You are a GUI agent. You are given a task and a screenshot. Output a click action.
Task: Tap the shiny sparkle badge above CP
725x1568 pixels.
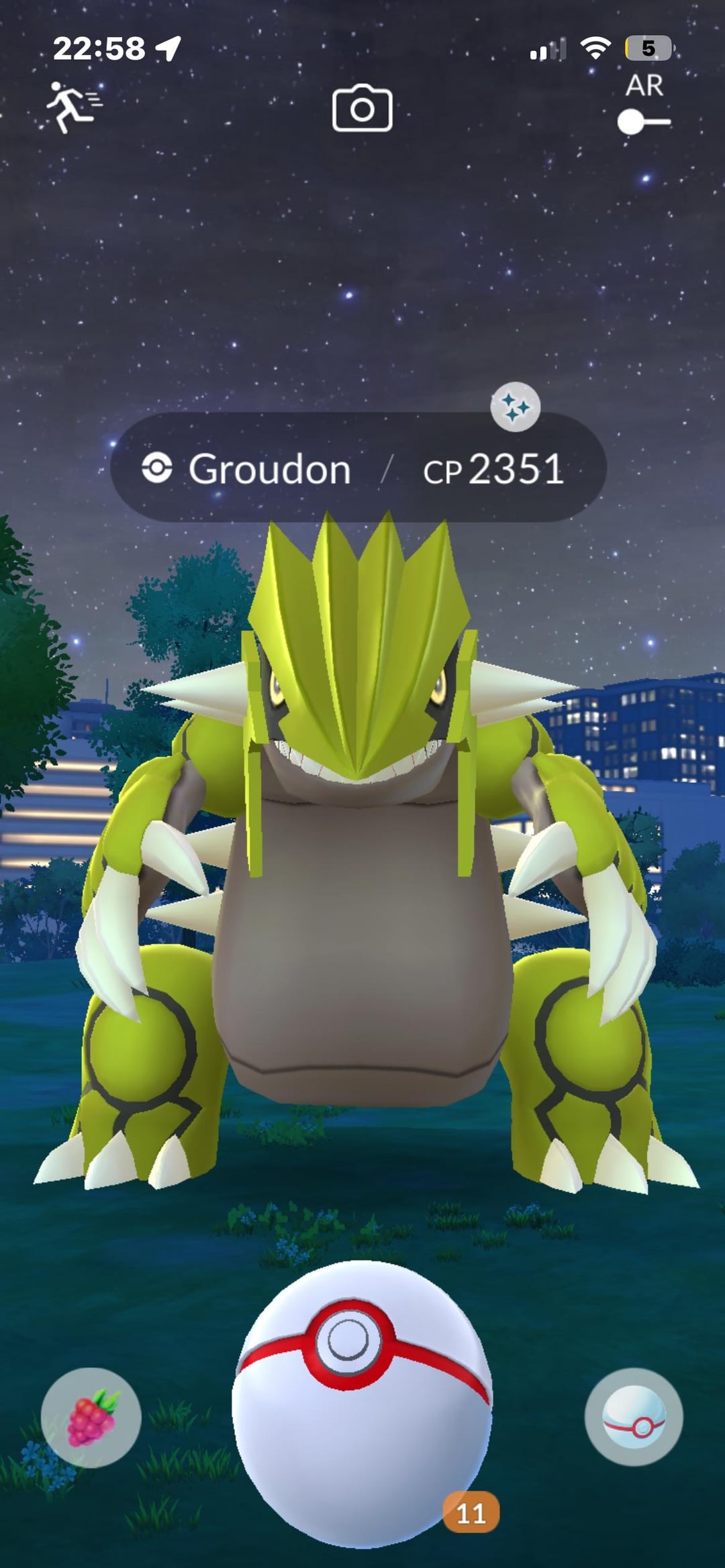coord(515,407)
